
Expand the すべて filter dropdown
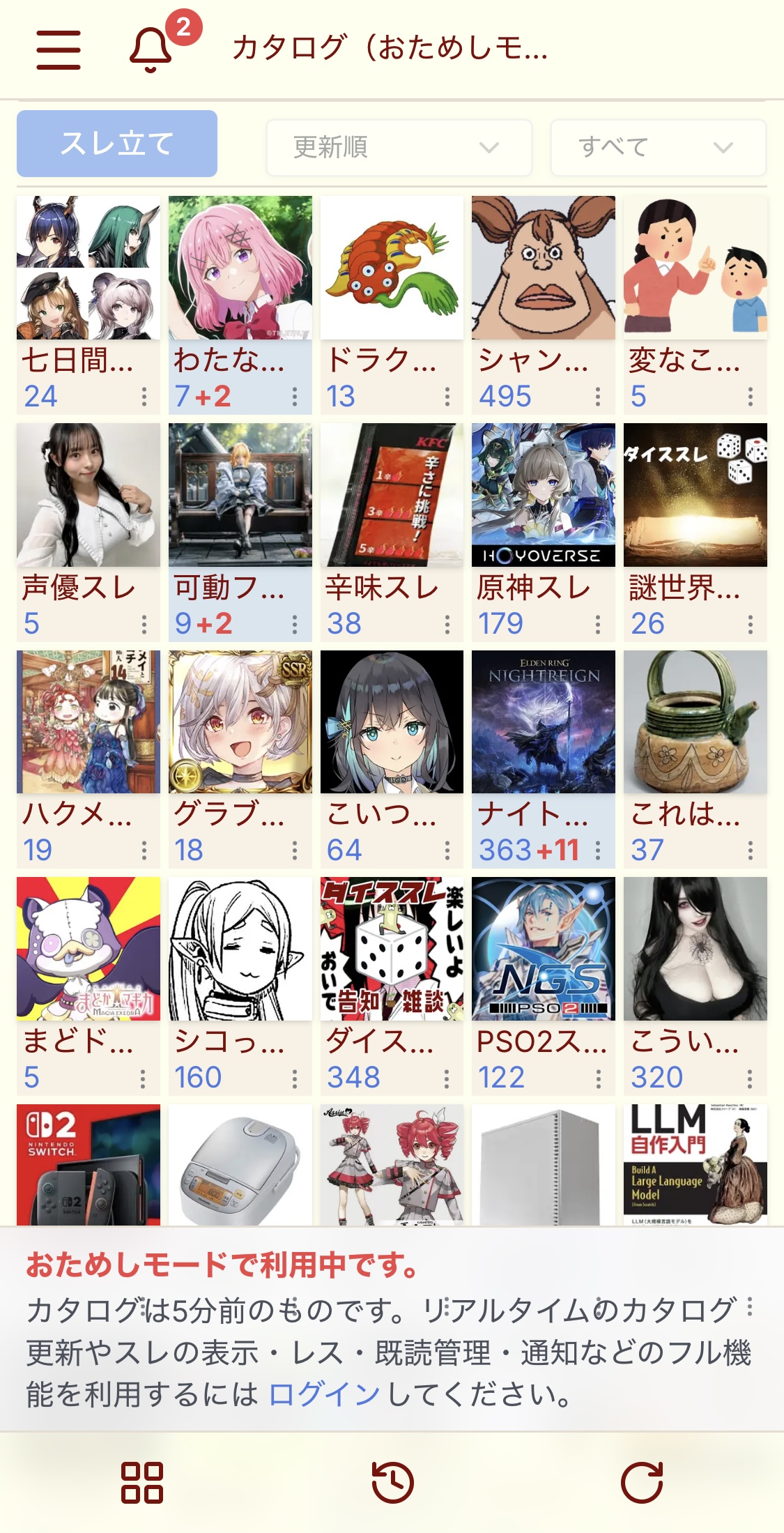pyautogui.click(x=658, y=147)
